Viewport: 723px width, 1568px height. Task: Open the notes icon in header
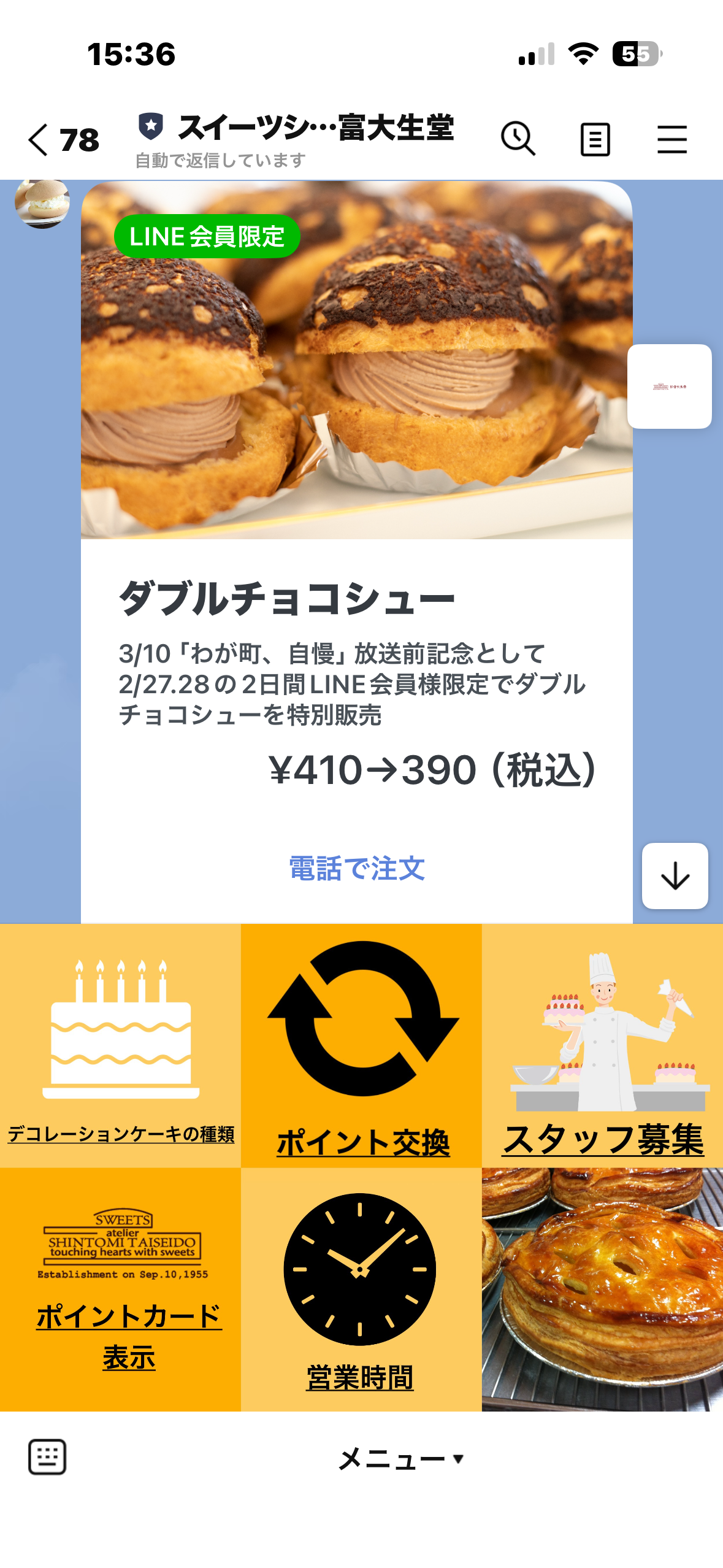click(x=595, y=139)
